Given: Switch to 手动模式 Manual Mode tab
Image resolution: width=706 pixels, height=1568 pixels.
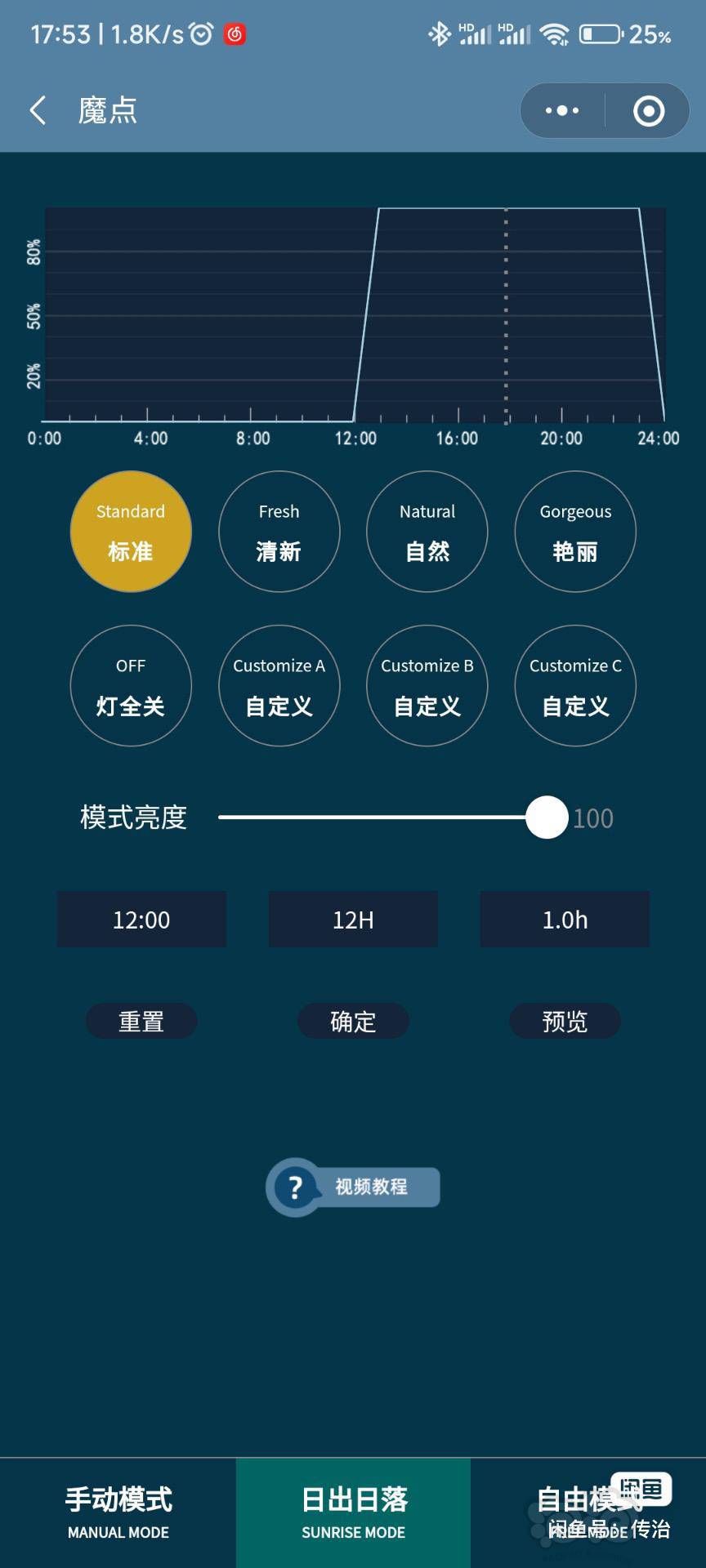Looking at the screenshot, I should pos(118,1512).
